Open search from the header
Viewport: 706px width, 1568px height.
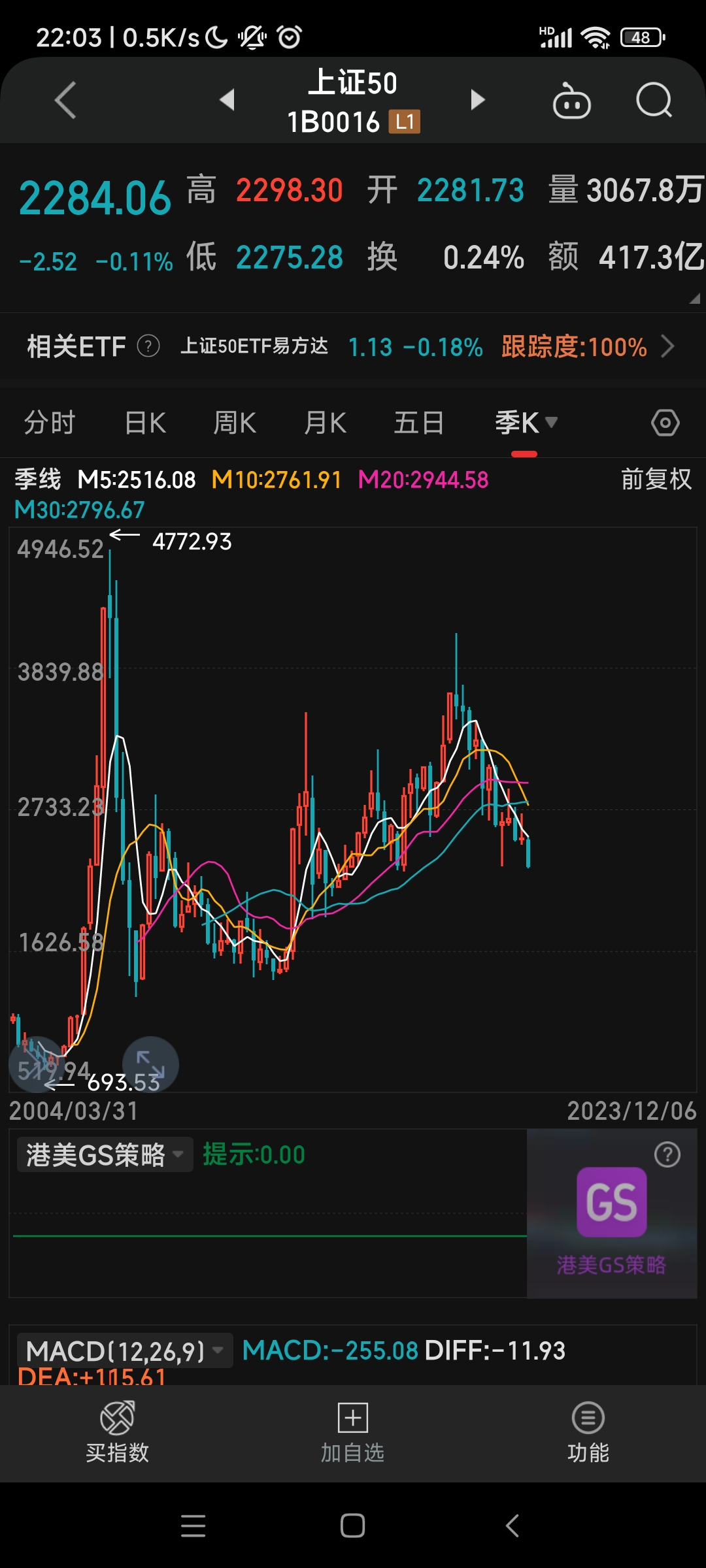coord(654,100)
